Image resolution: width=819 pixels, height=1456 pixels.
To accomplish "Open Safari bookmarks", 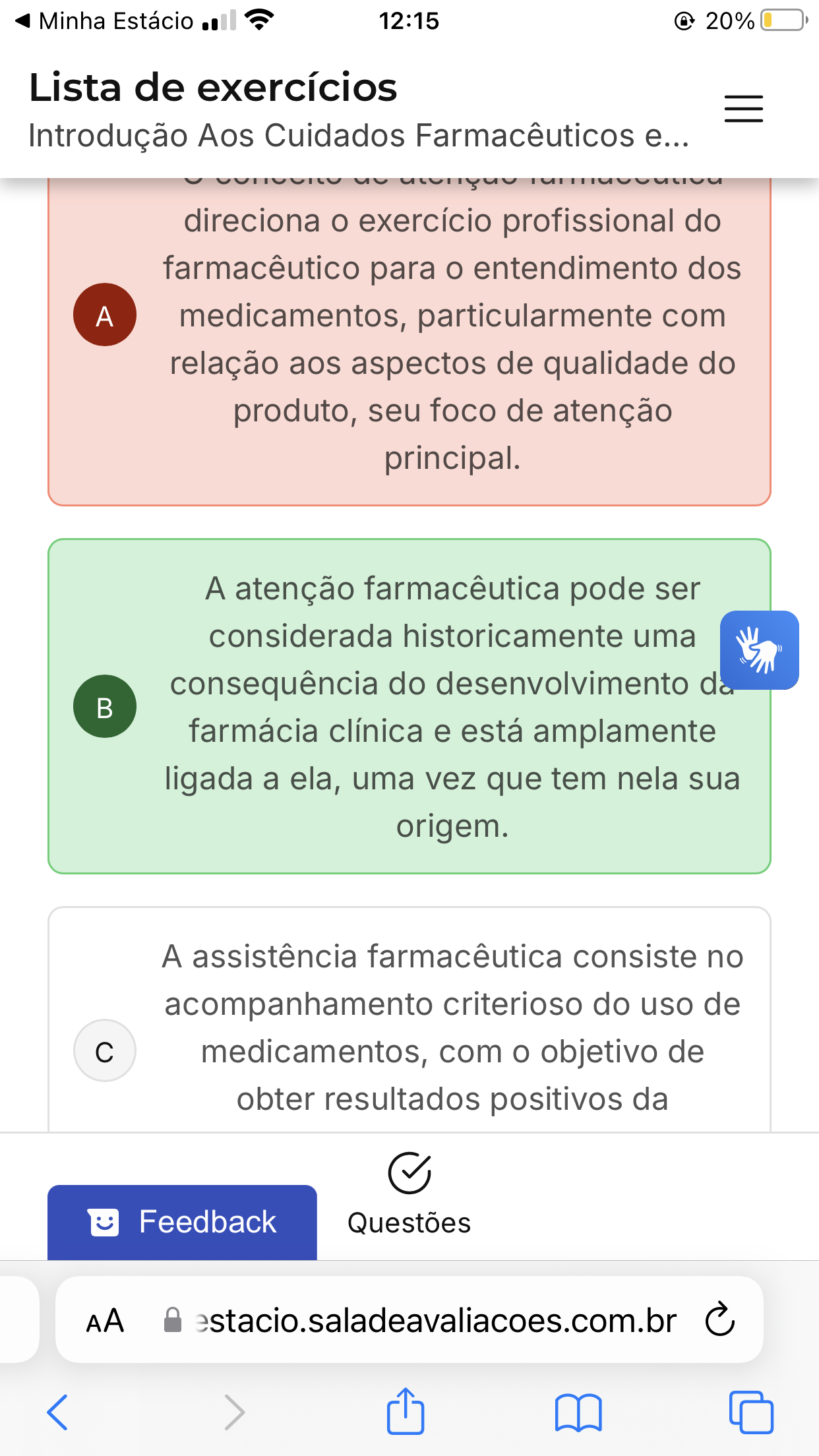I will coord(578,1412).
